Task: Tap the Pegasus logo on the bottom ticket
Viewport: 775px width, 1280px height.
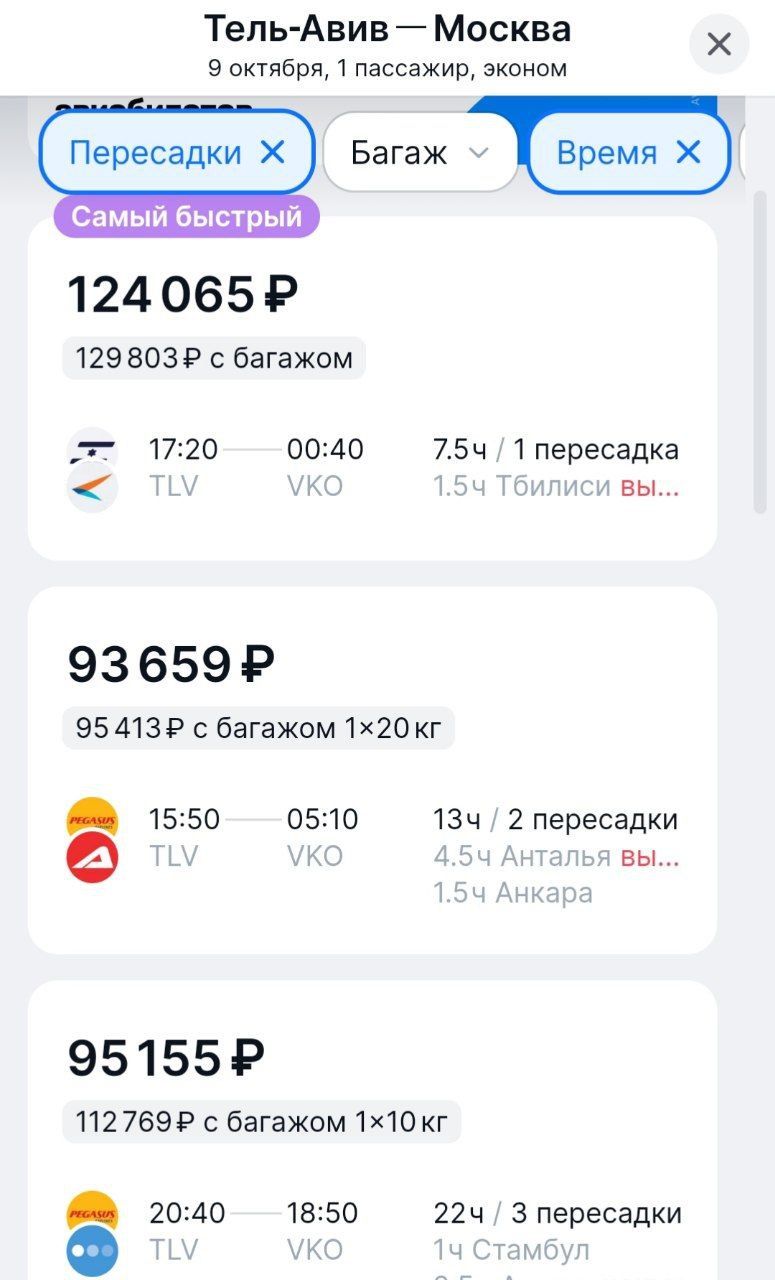Action: click(x=92, y=1213)
